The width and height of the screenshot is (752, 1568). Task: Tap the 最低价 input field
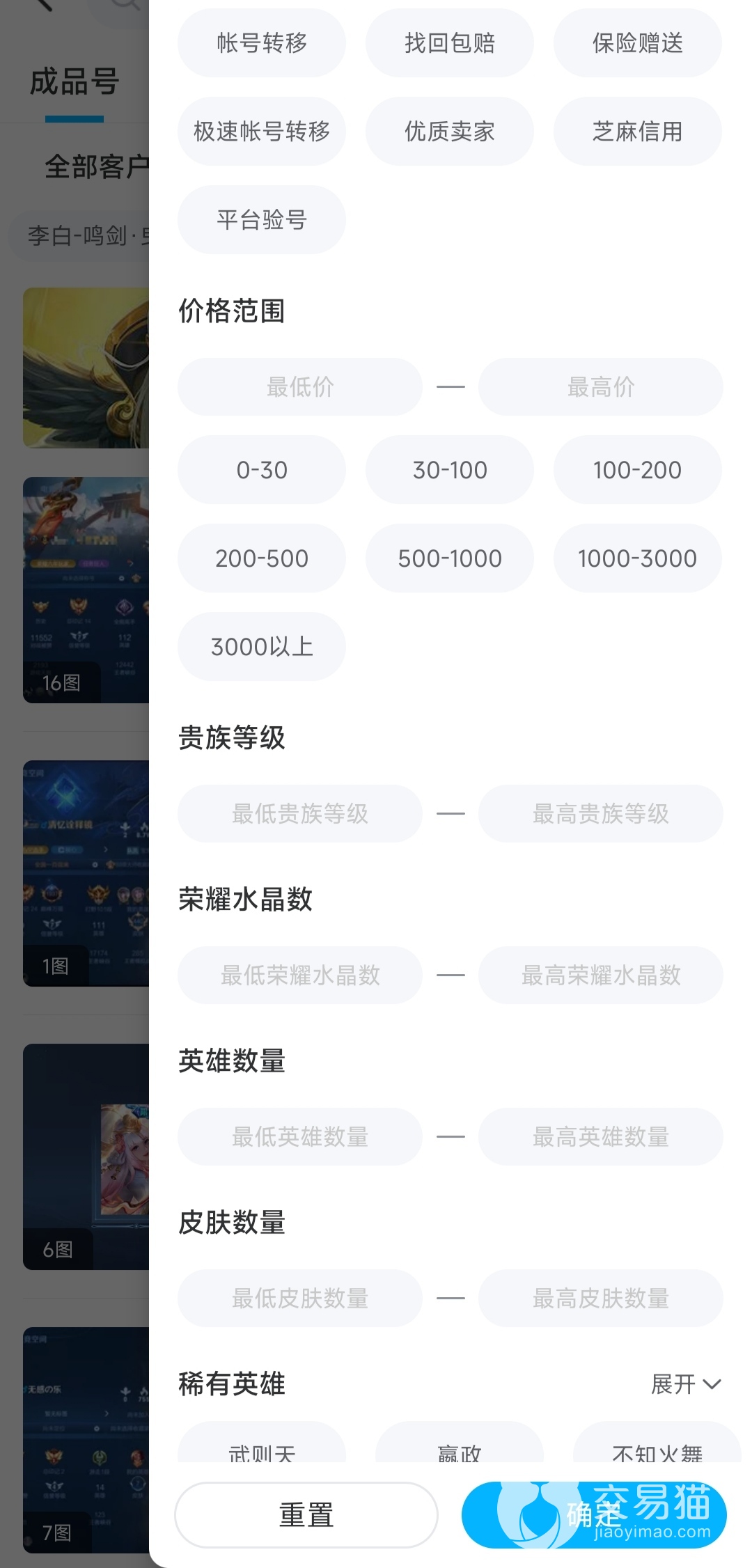click(x=299, y=387)
